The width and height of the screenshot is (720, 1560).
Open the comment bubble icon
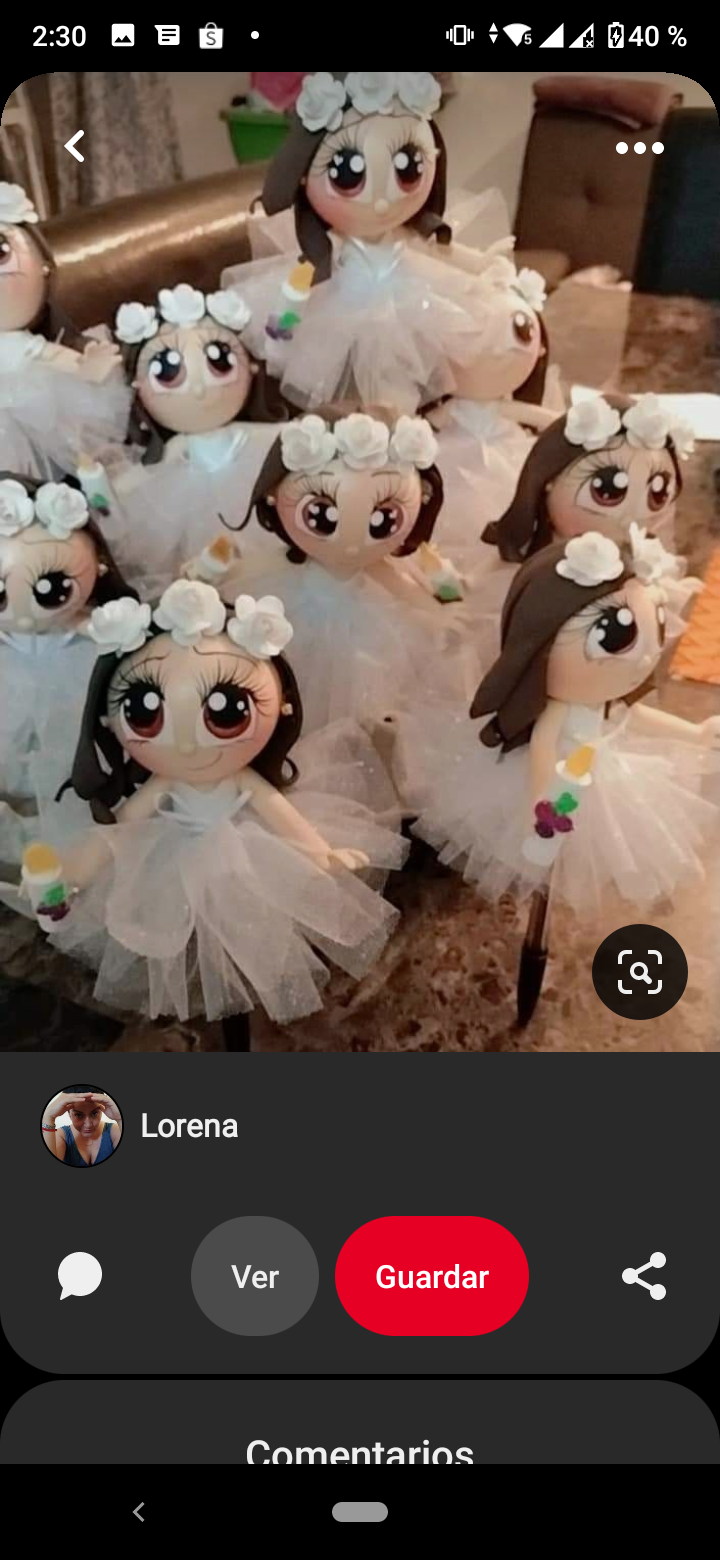pos(80,1276)
